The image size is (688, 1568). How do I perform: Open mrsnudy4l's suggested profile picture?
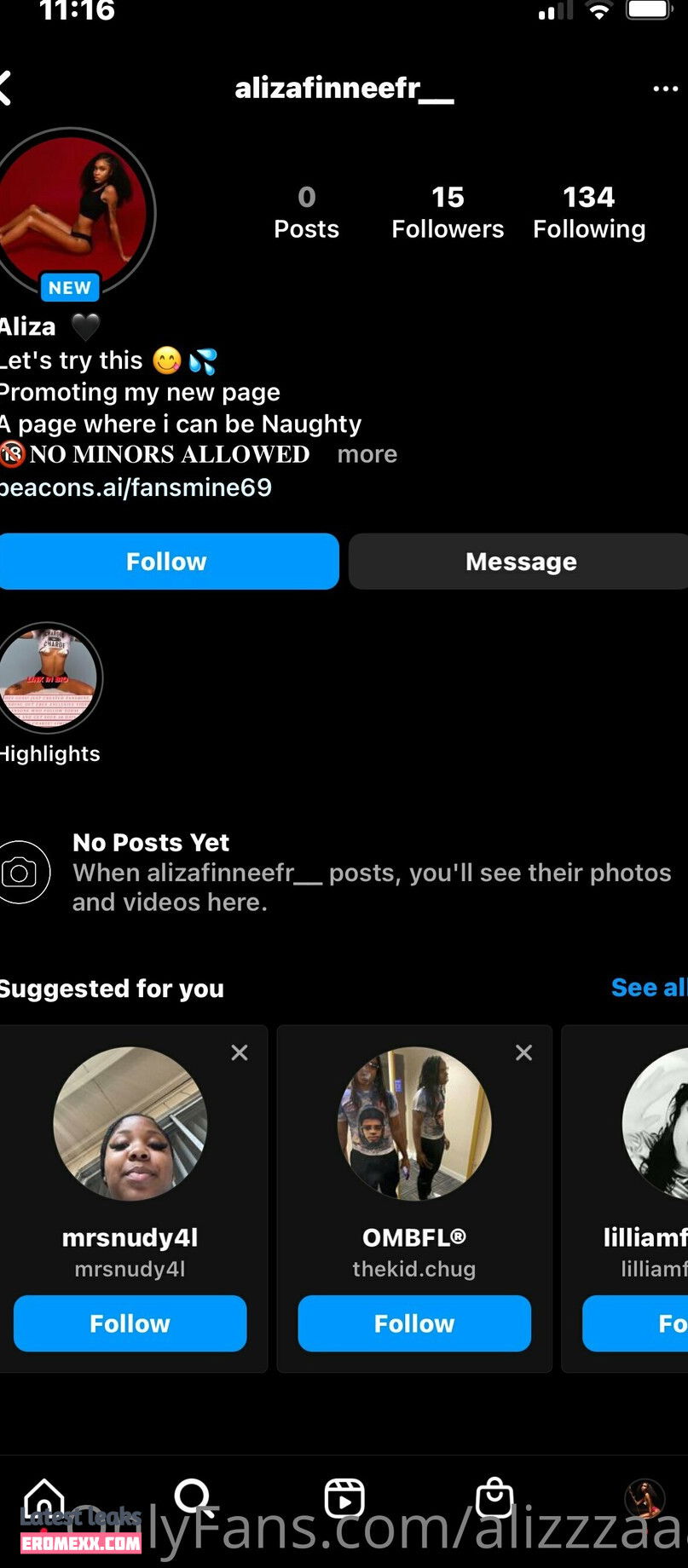coord(130,1123)
